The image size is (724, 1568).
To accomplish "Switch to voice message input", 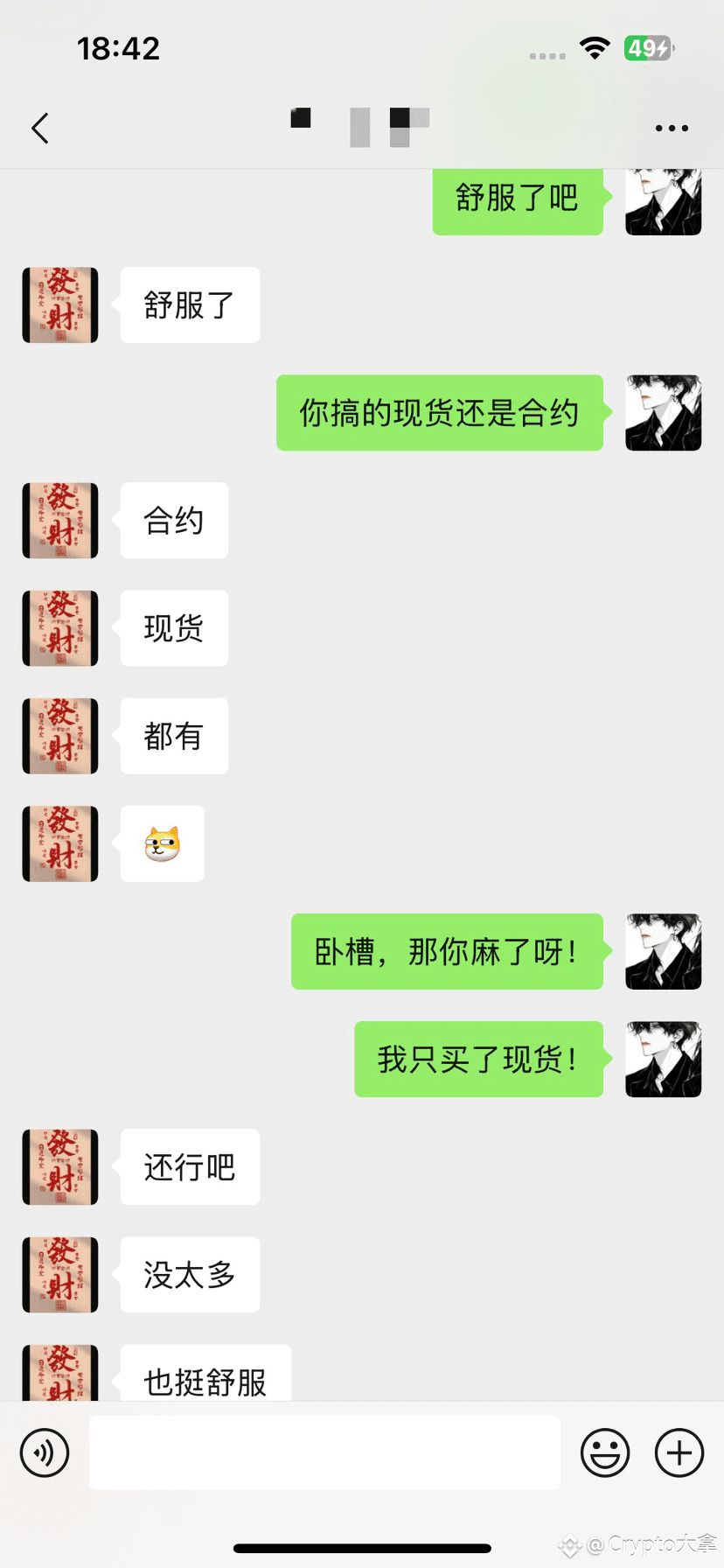I will click(x=45, y=1452).
